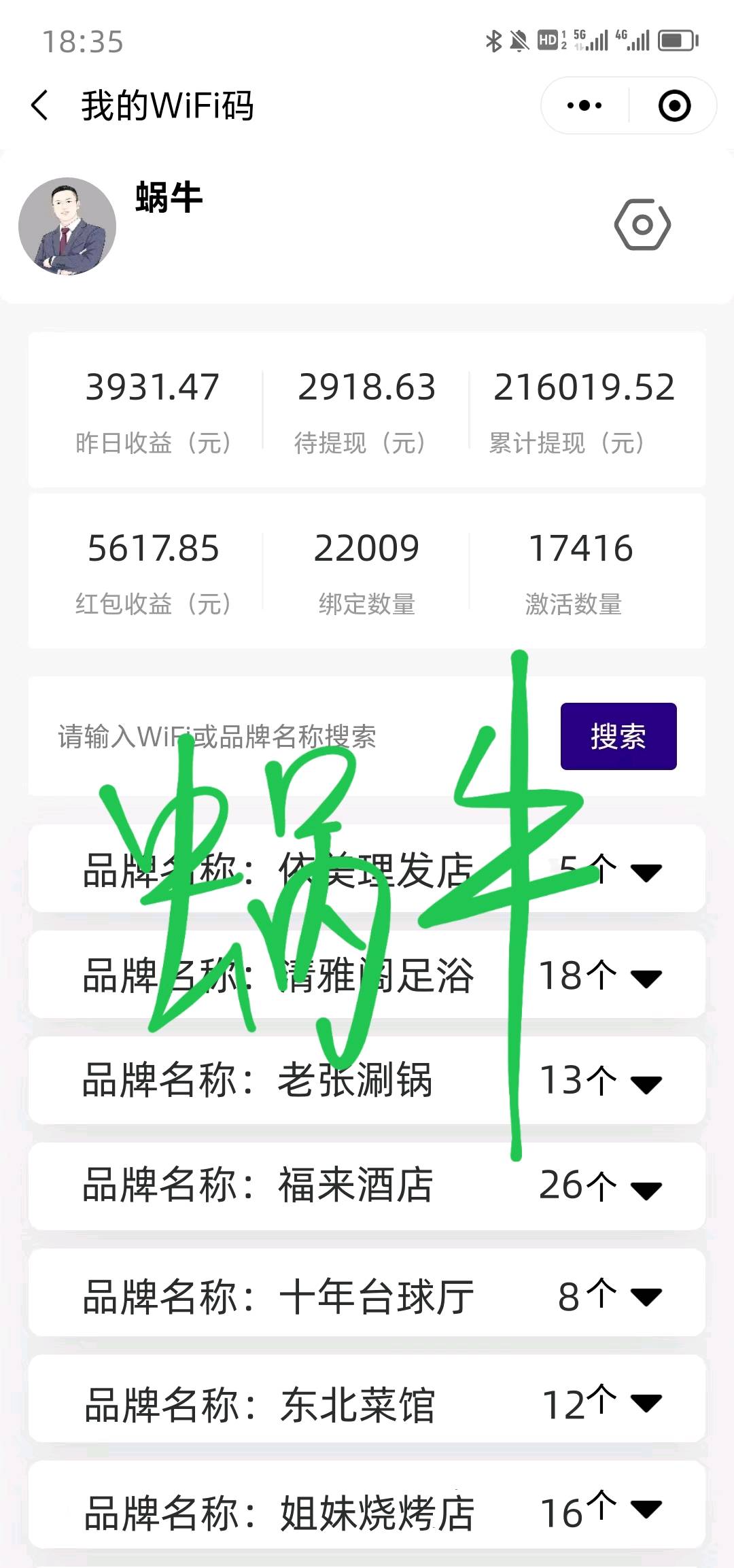Expand the 姐妹烧烤店 brand row
The height and width of the screenshot is (1568, 734).
click(x=367, y=1505)
